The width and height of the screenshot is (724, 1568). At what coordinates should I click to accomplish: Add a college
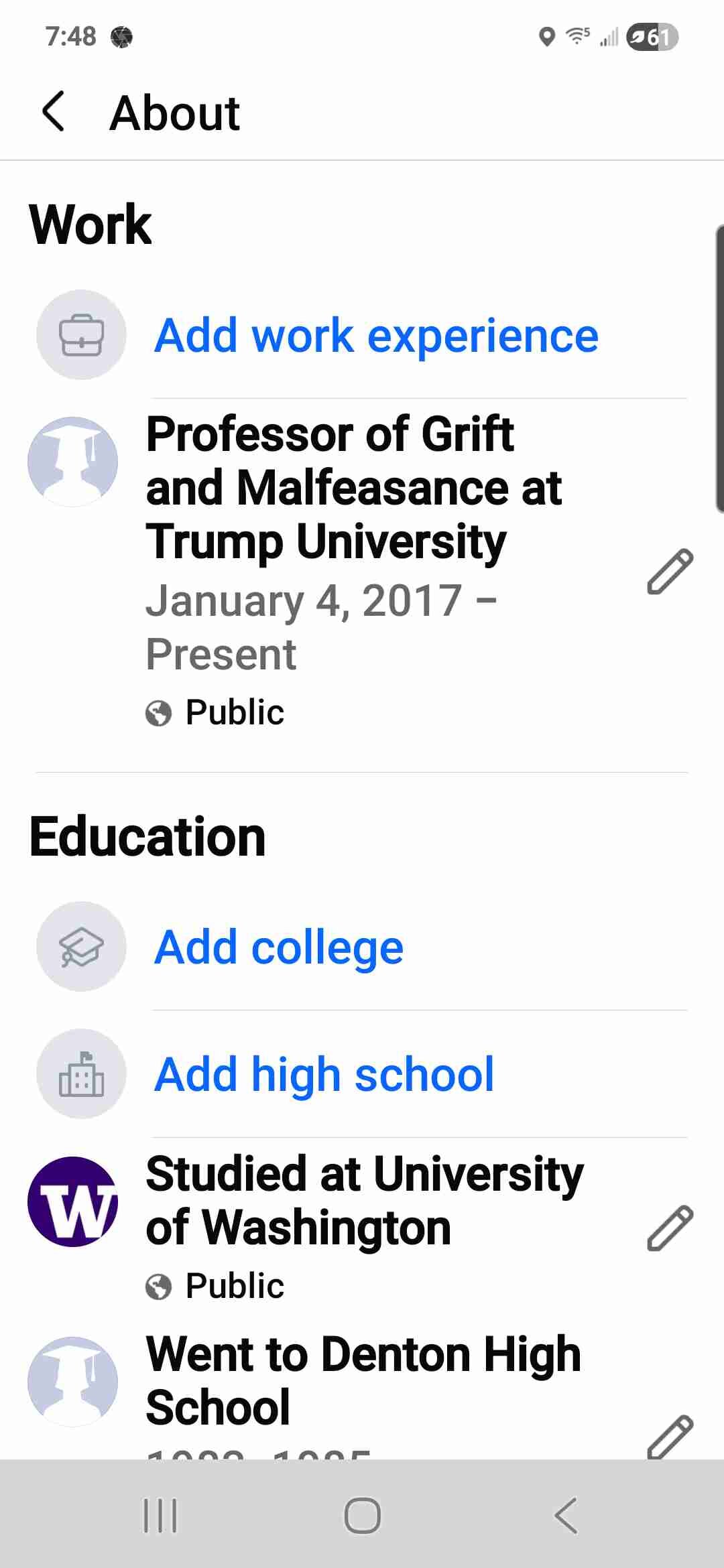click(x=278, y=947)
